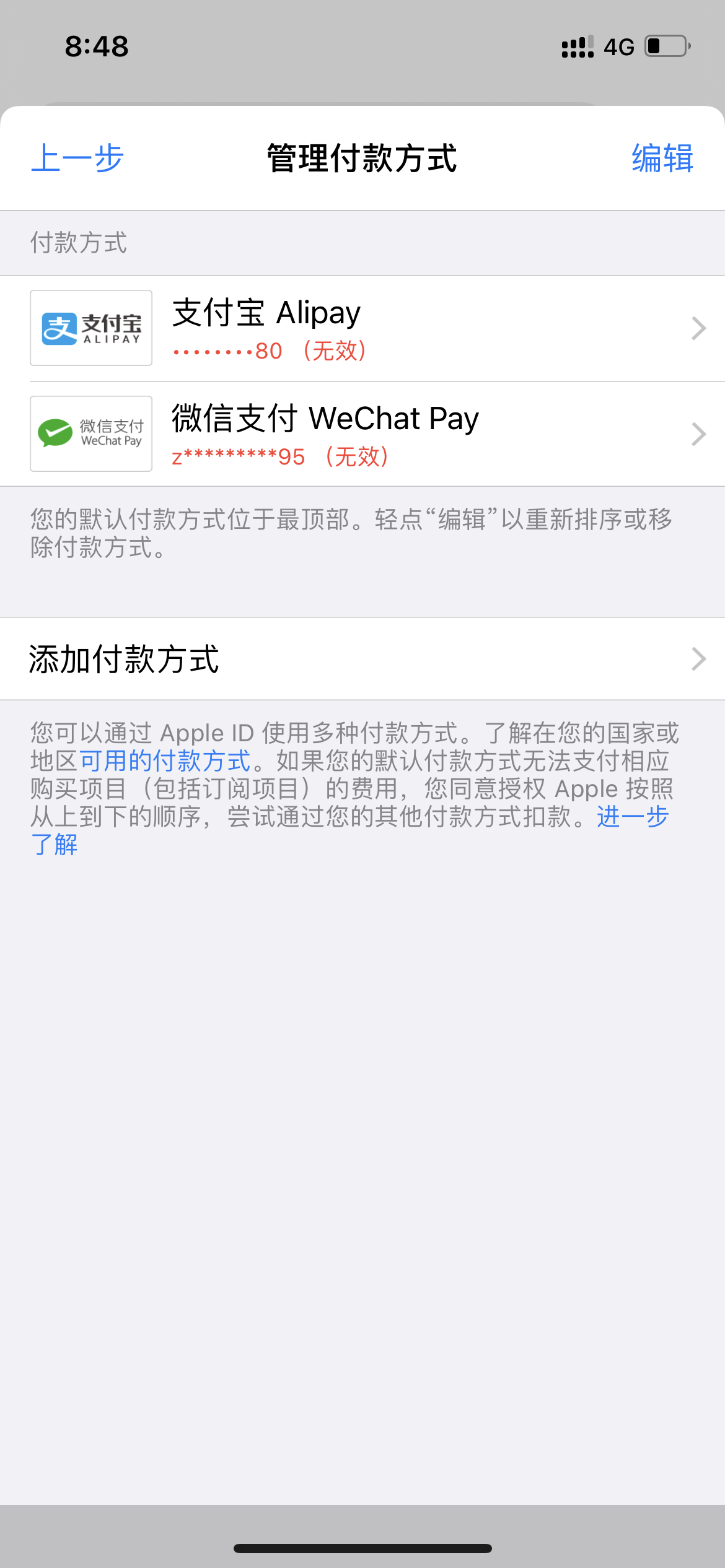This screenshot has height=1568, width=725.
Task: Open the 可用的付款方式 link
Action: [x=165, y=760]
